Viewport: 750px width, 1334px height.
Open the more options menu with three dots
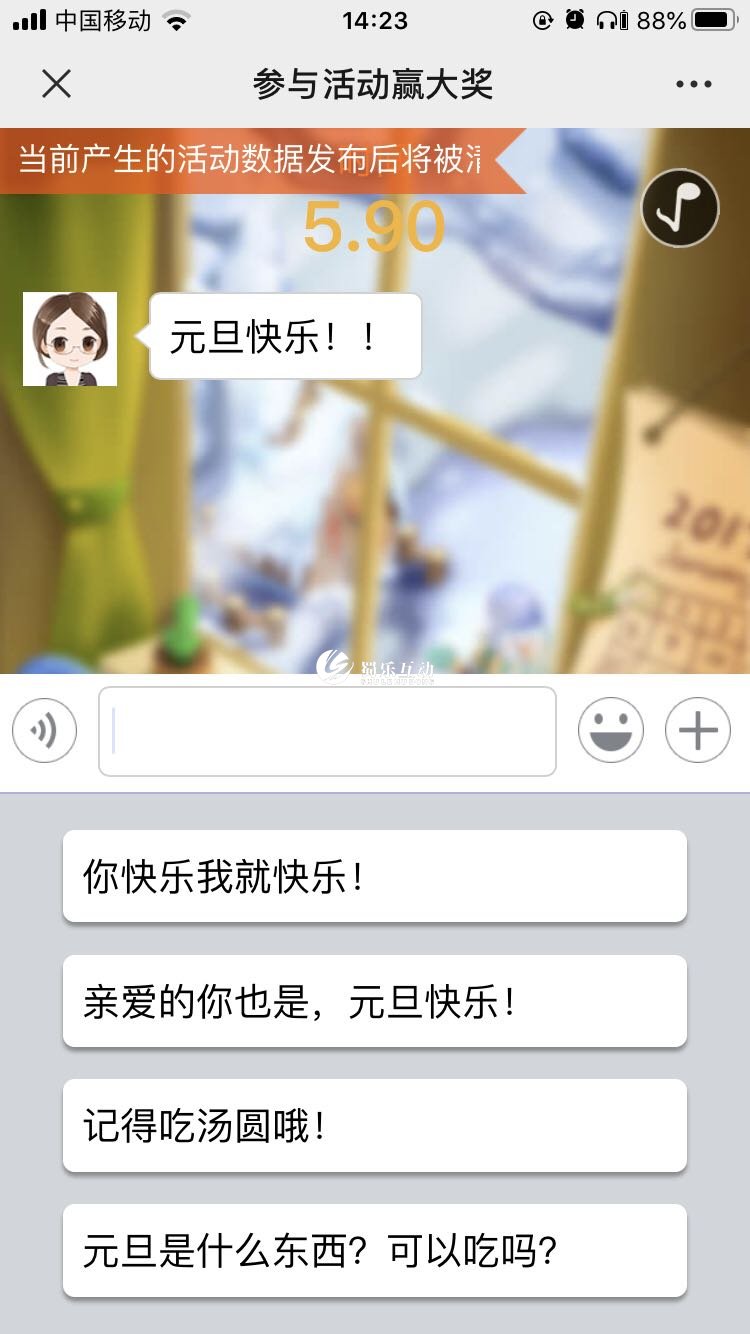click(694, 84)
